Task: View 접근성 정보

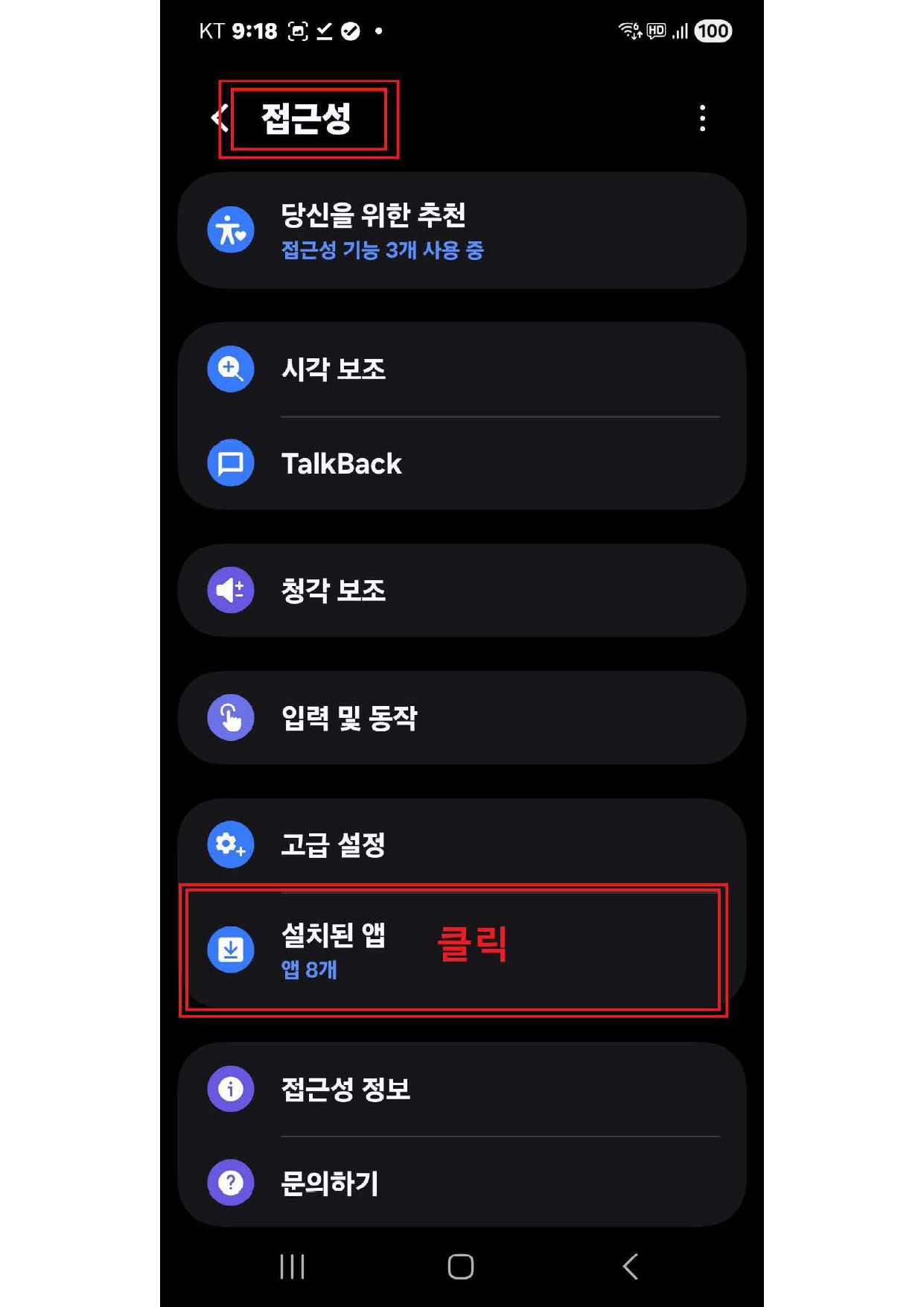Action: tap(462, 1089)
